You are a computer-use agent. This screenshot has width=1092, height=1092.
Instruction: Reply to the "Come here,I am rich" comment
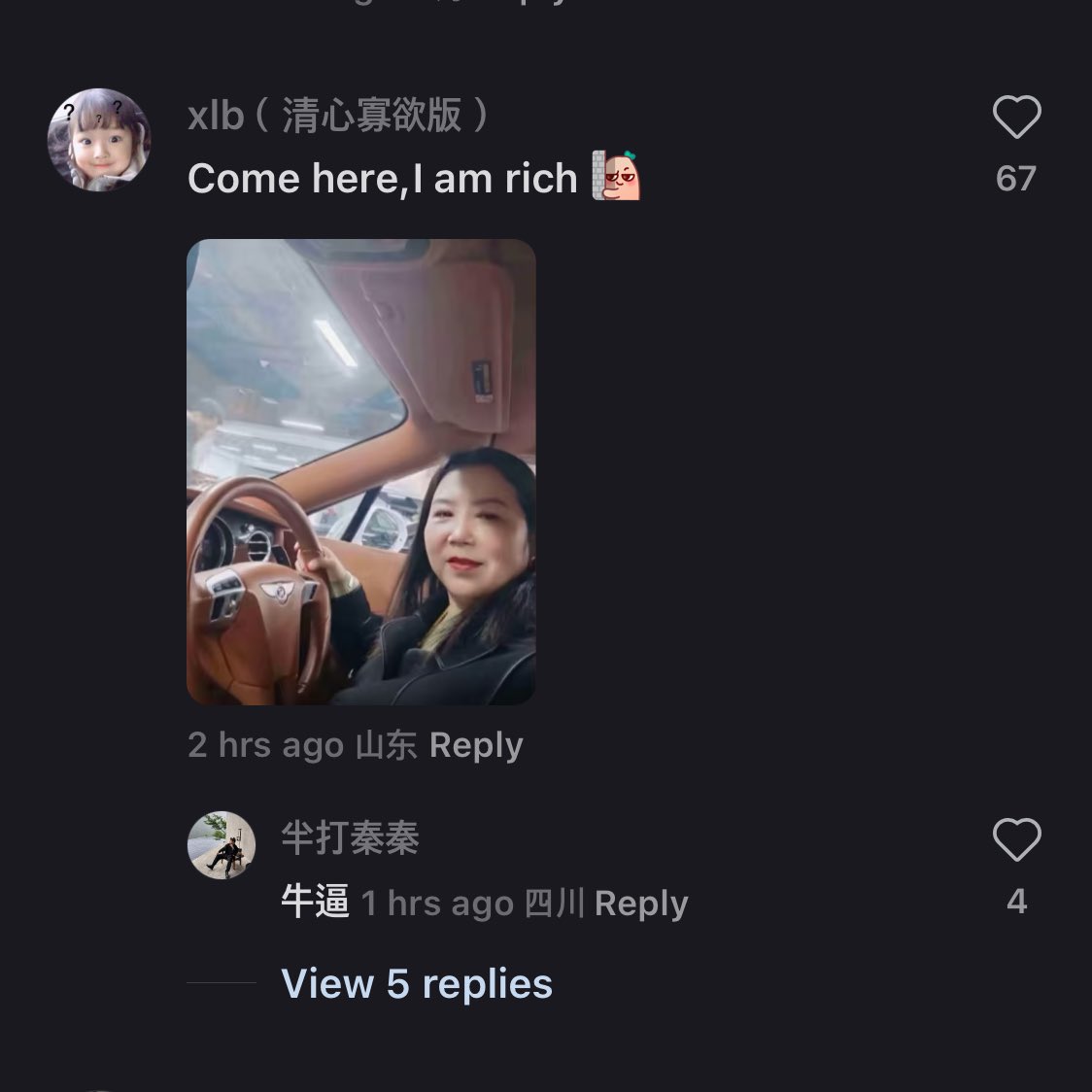pos(475,745)
